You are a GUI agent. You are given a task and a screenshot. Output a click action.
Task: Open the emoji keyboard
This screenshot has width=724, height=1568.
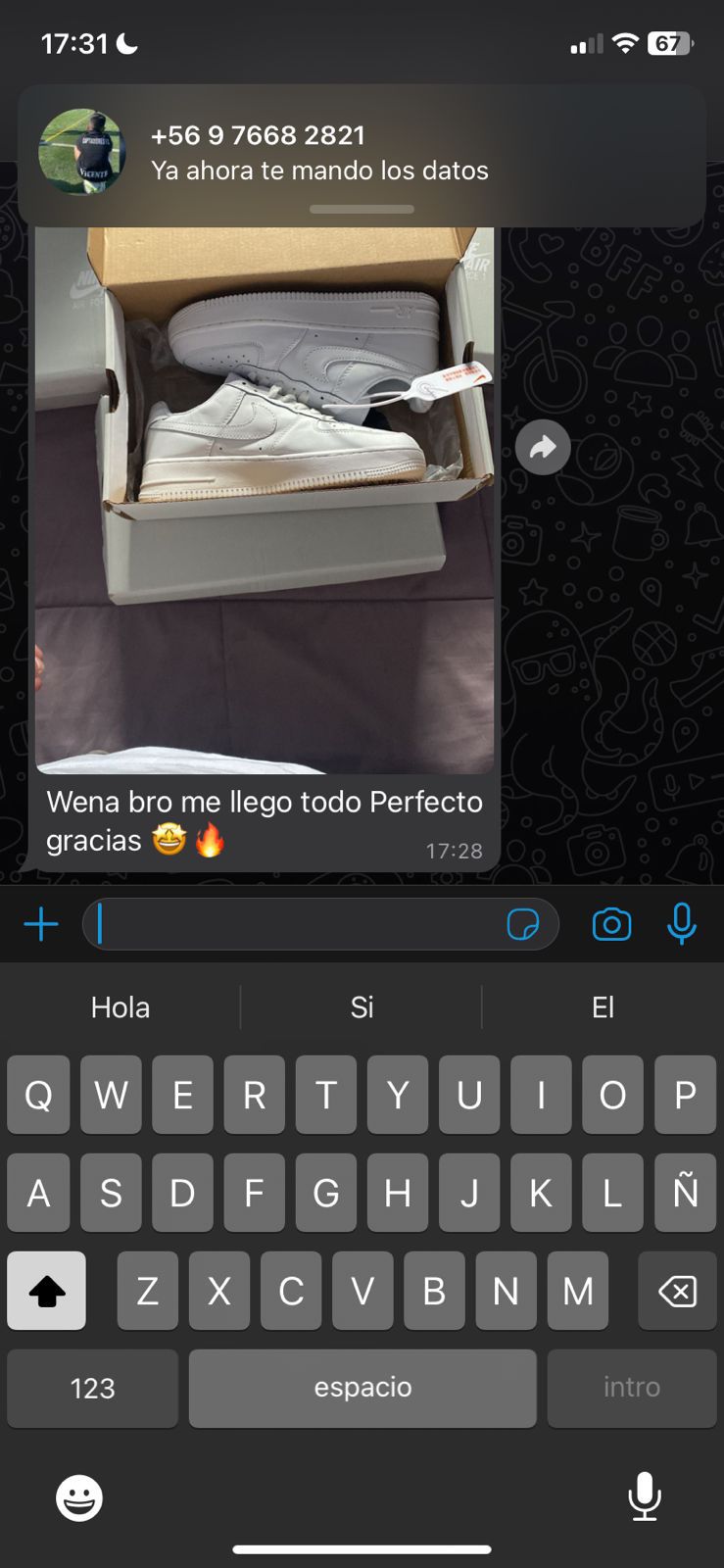(79, 1497)
